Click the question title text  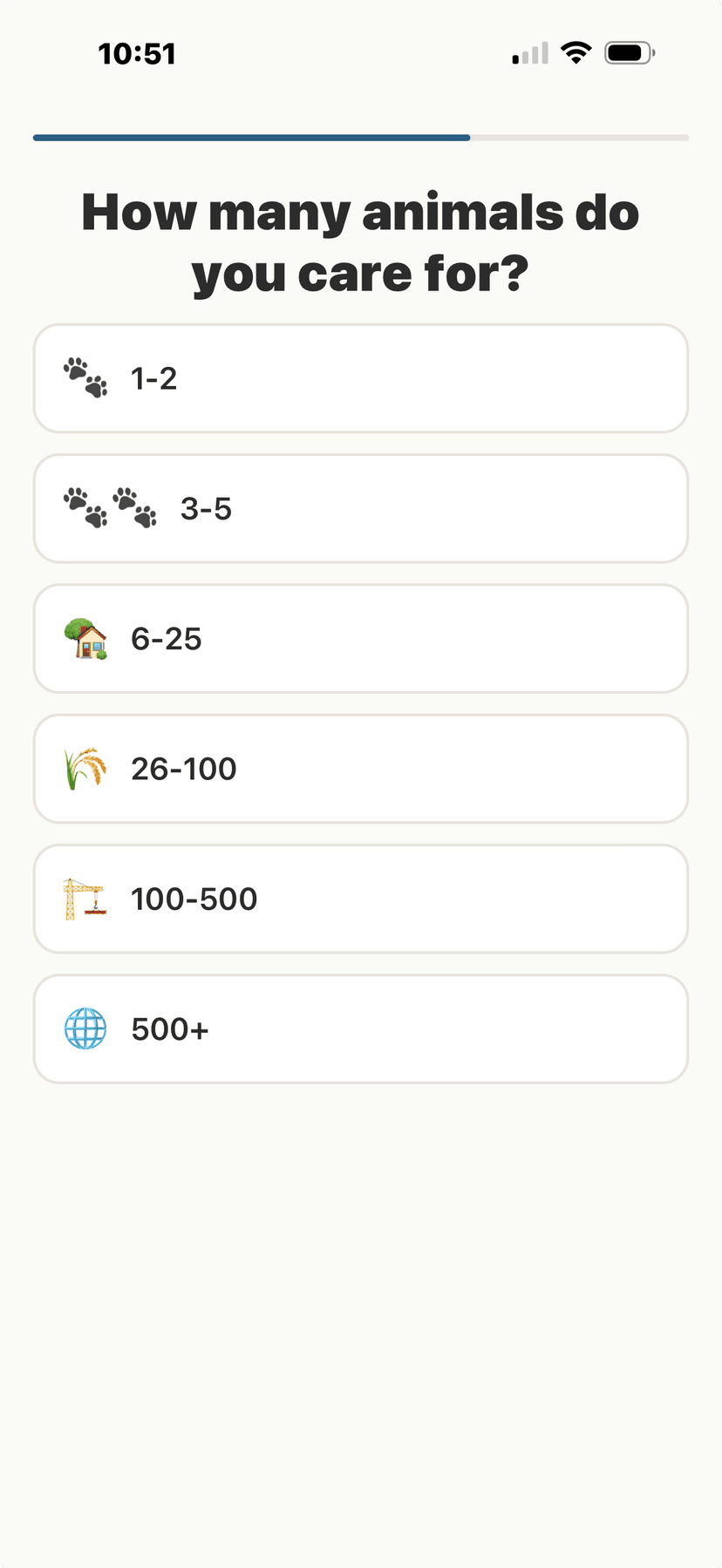coord(361,241)
